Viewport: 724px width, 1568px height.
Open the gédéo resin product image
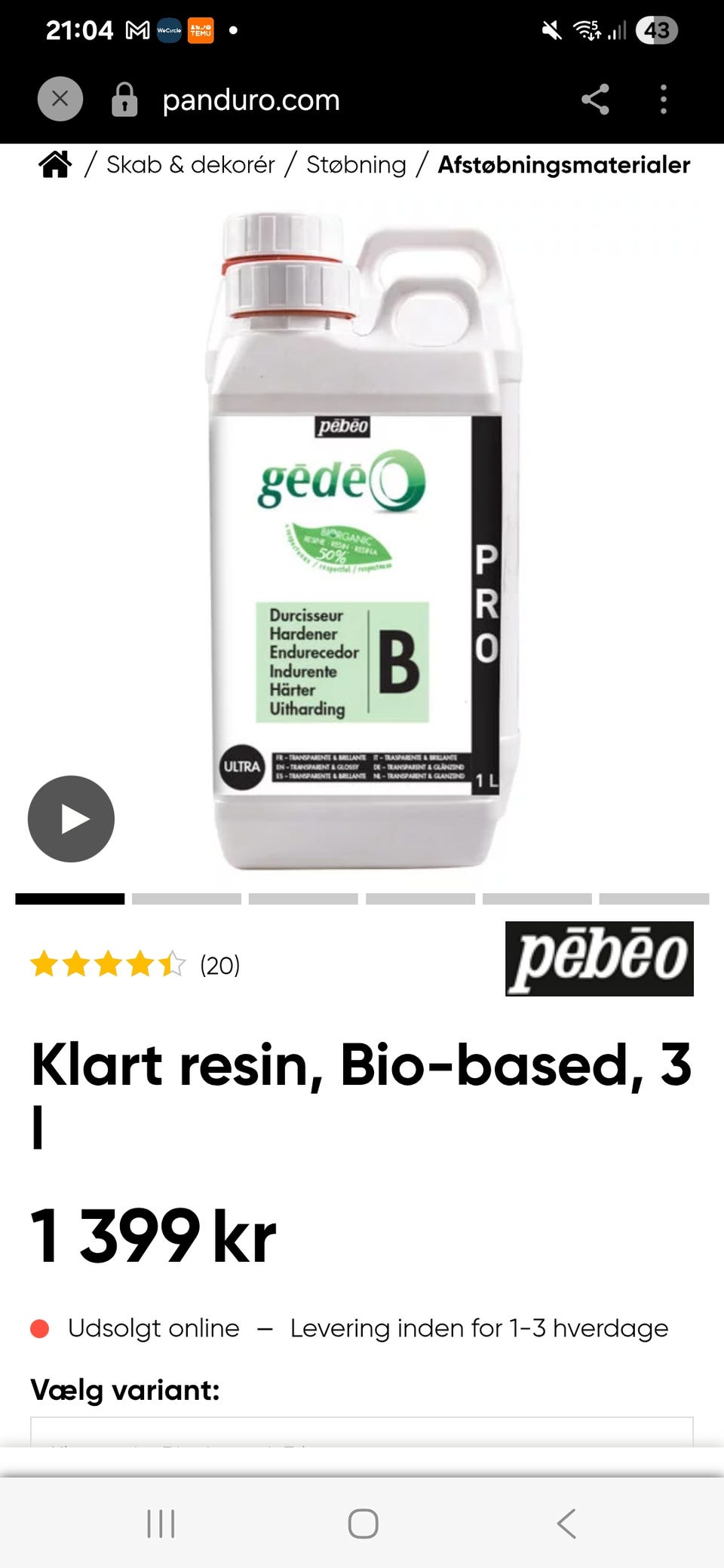[x=362, y=539]
